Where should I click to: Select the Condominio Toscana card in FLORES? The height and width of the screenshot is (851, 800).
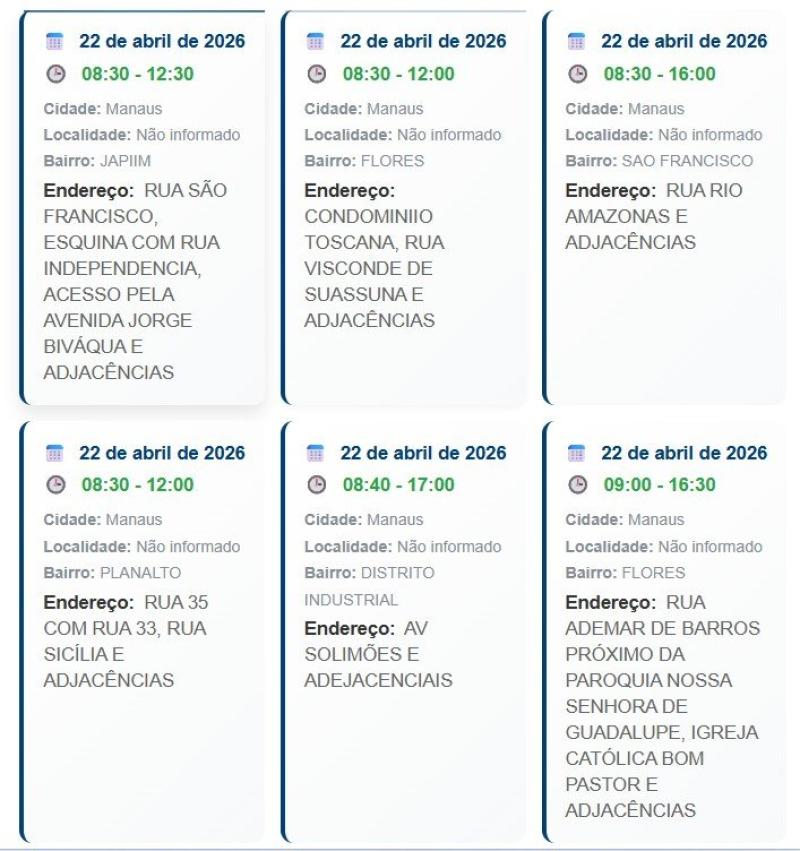[x=404, y=210]
